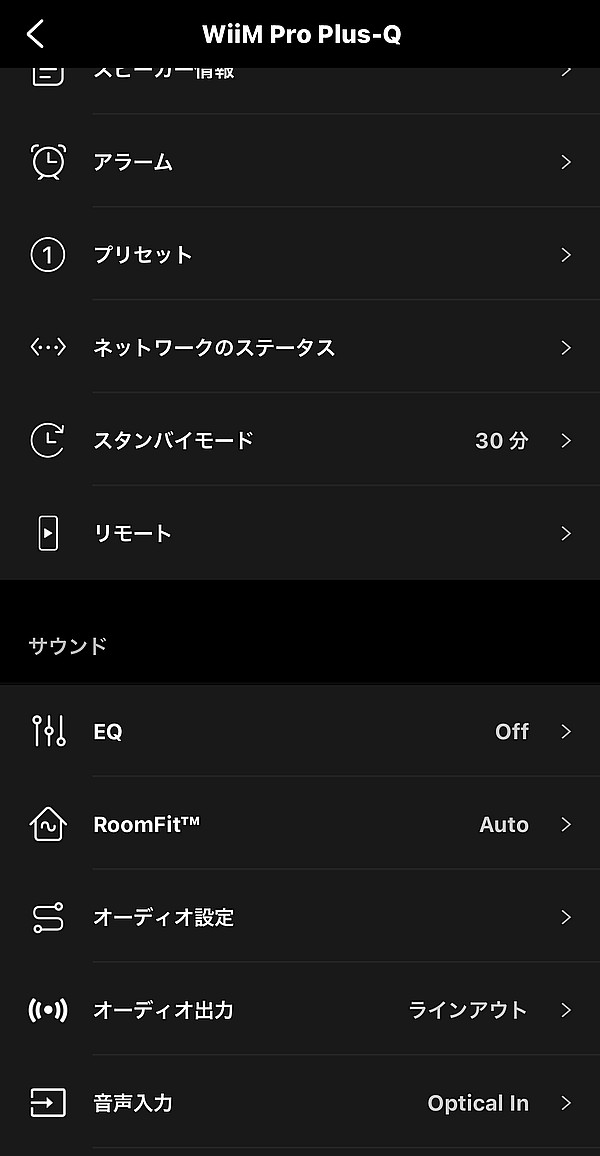Select 音声入力 source row
This screenshot has width=600, height=1156.
pyautogui.click(x=300, y=1103)
